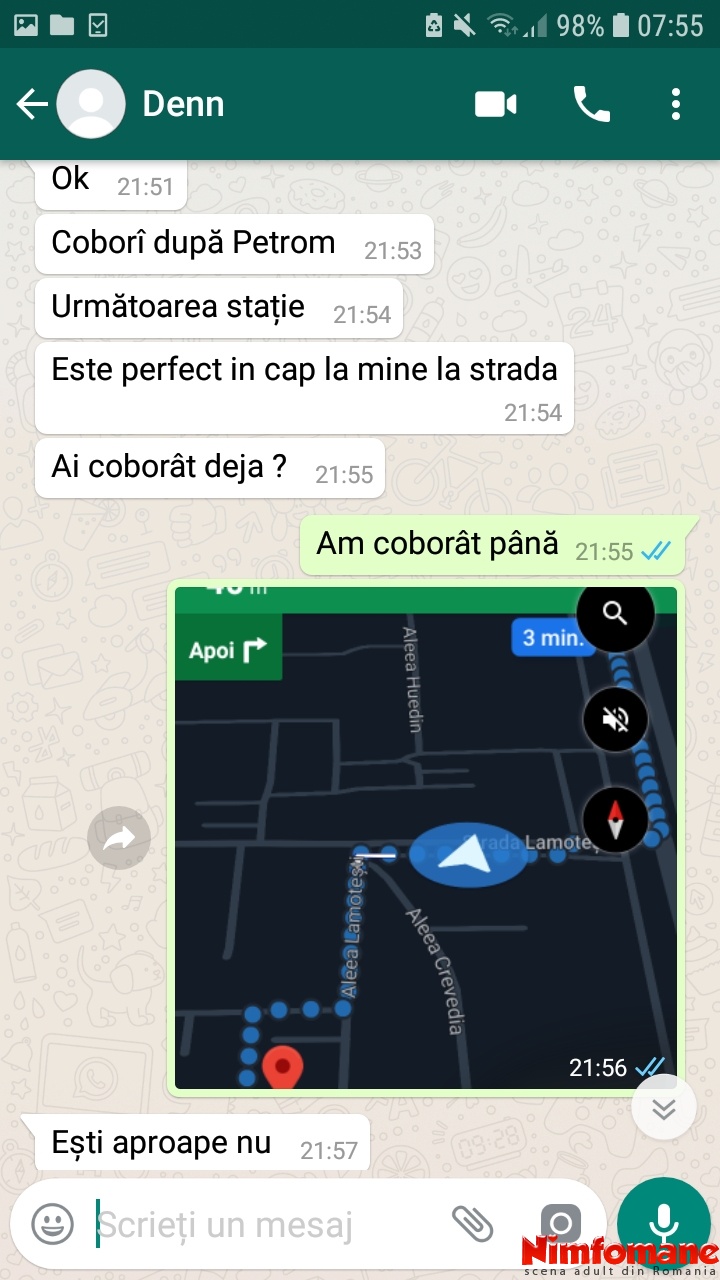
Task: Start a video call with Denn
Action: (x=496, y=104)
